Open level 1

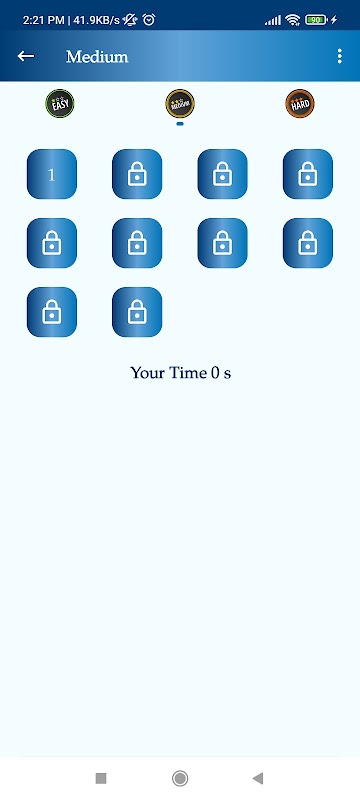point(52,174)
